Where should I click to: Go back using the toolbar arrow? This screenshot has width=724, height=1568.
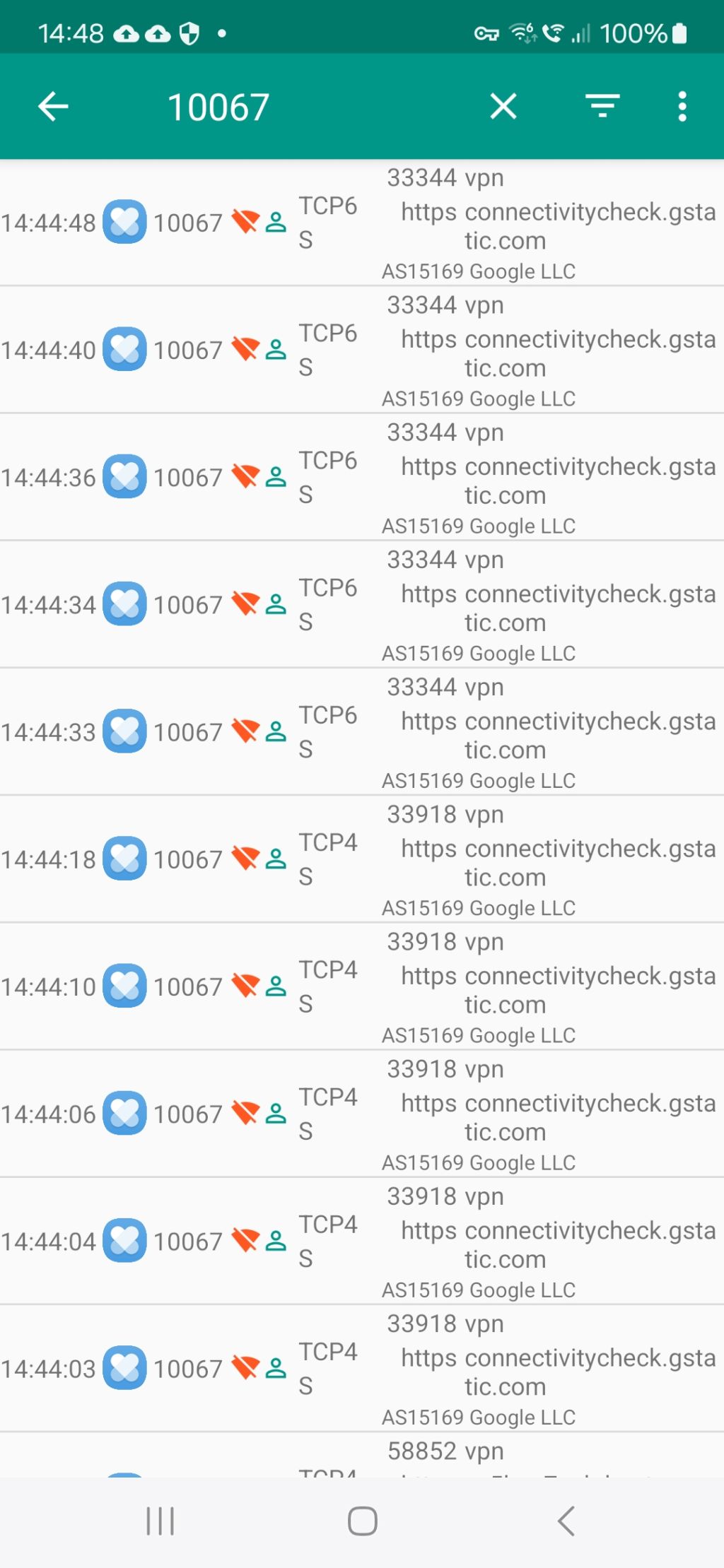click(53, 107)
